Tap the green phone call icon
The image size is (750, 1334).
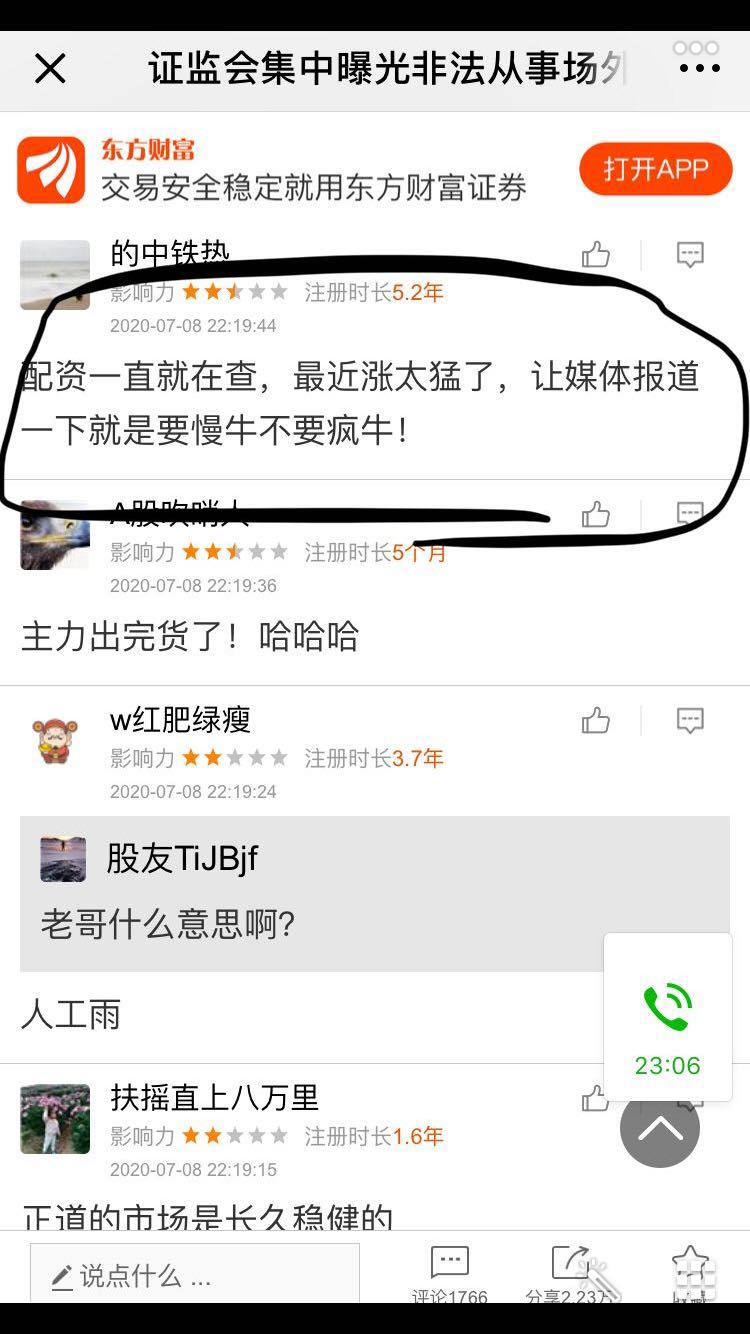click(x=668, y=1005)
